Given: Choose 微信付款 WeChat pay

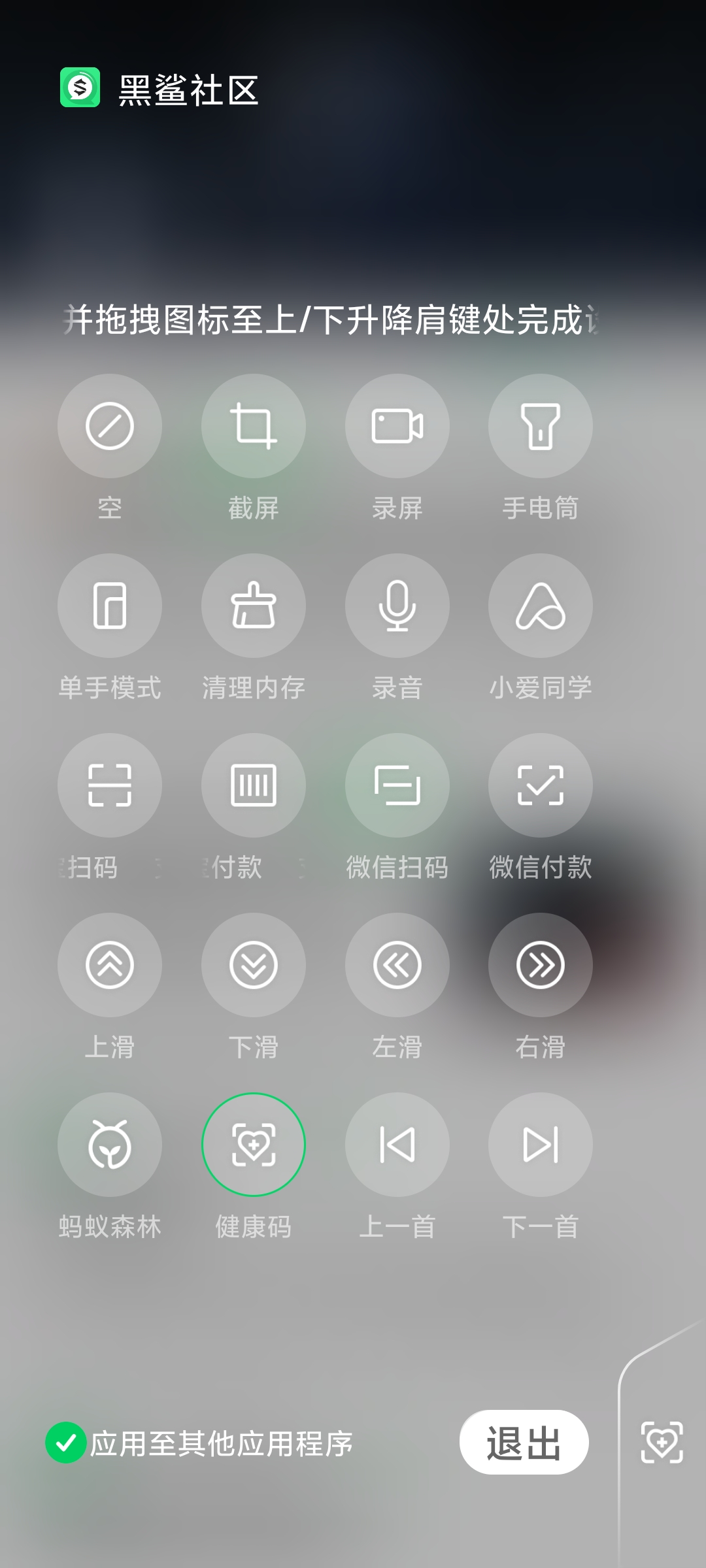Looking at the screenshot, I should click(541, 785).
